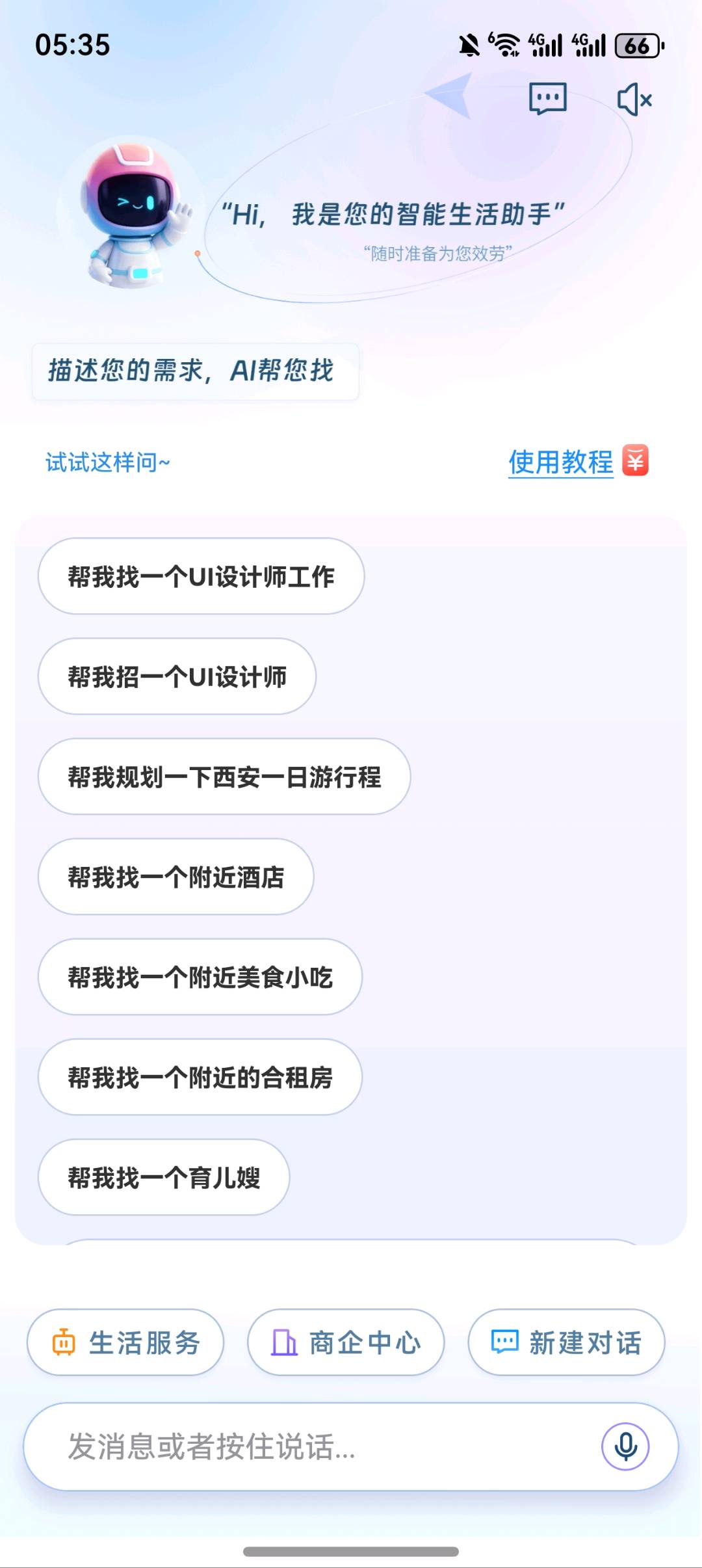This screenshot has width=702, height=1568.
Task: Select the 帮我找一个附近的合租房 suggestion
Action: point(200,1078)
